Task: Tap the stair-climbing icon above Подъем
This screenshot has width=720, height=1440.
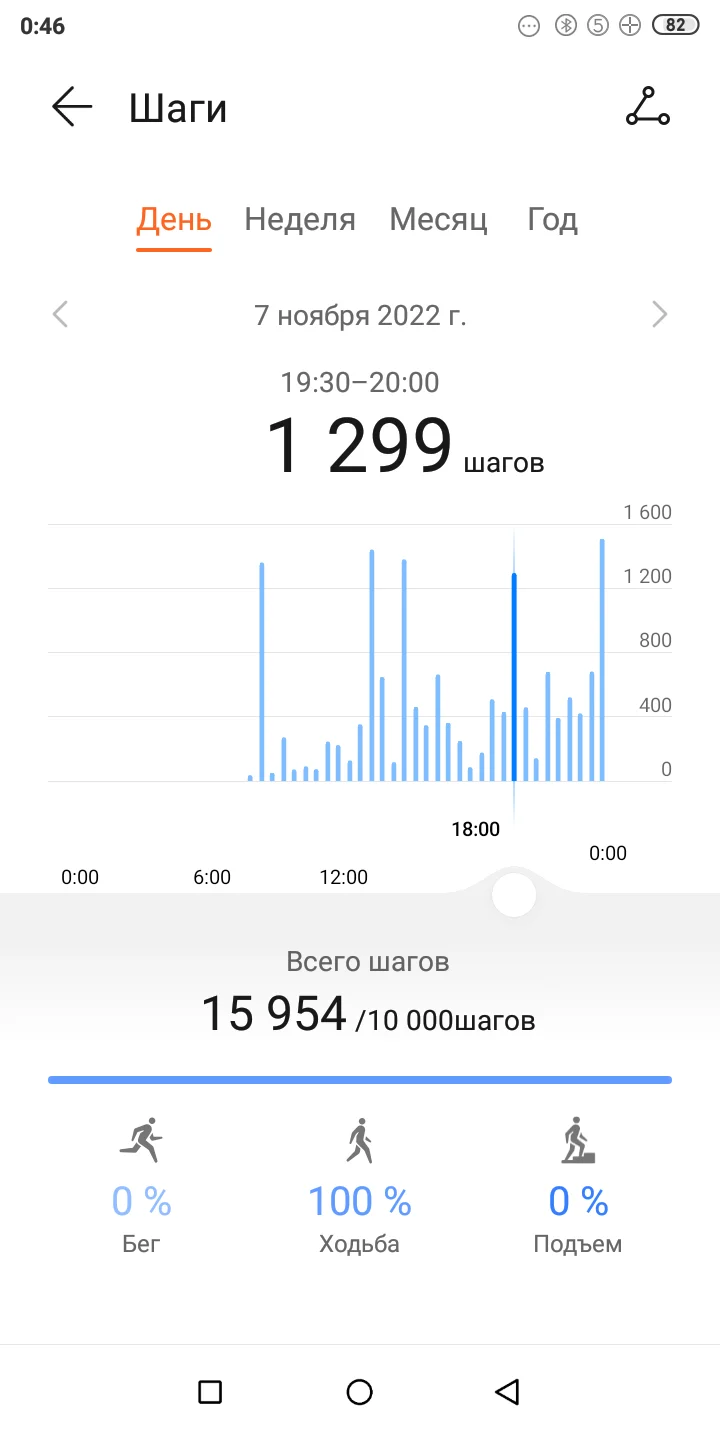Action: coord(578,1140)
